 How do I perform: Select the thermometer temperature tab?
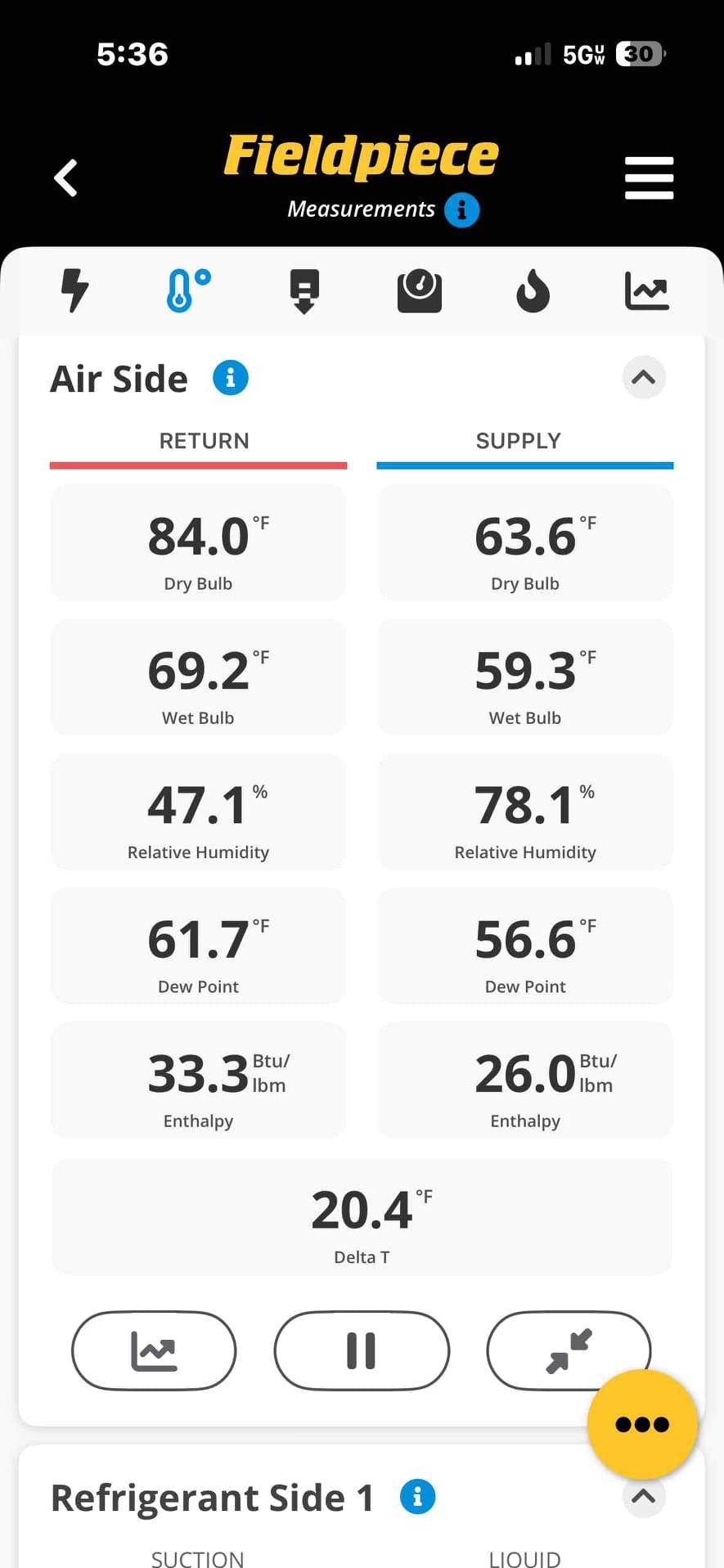pyautogui.click(x=189, y=290)
